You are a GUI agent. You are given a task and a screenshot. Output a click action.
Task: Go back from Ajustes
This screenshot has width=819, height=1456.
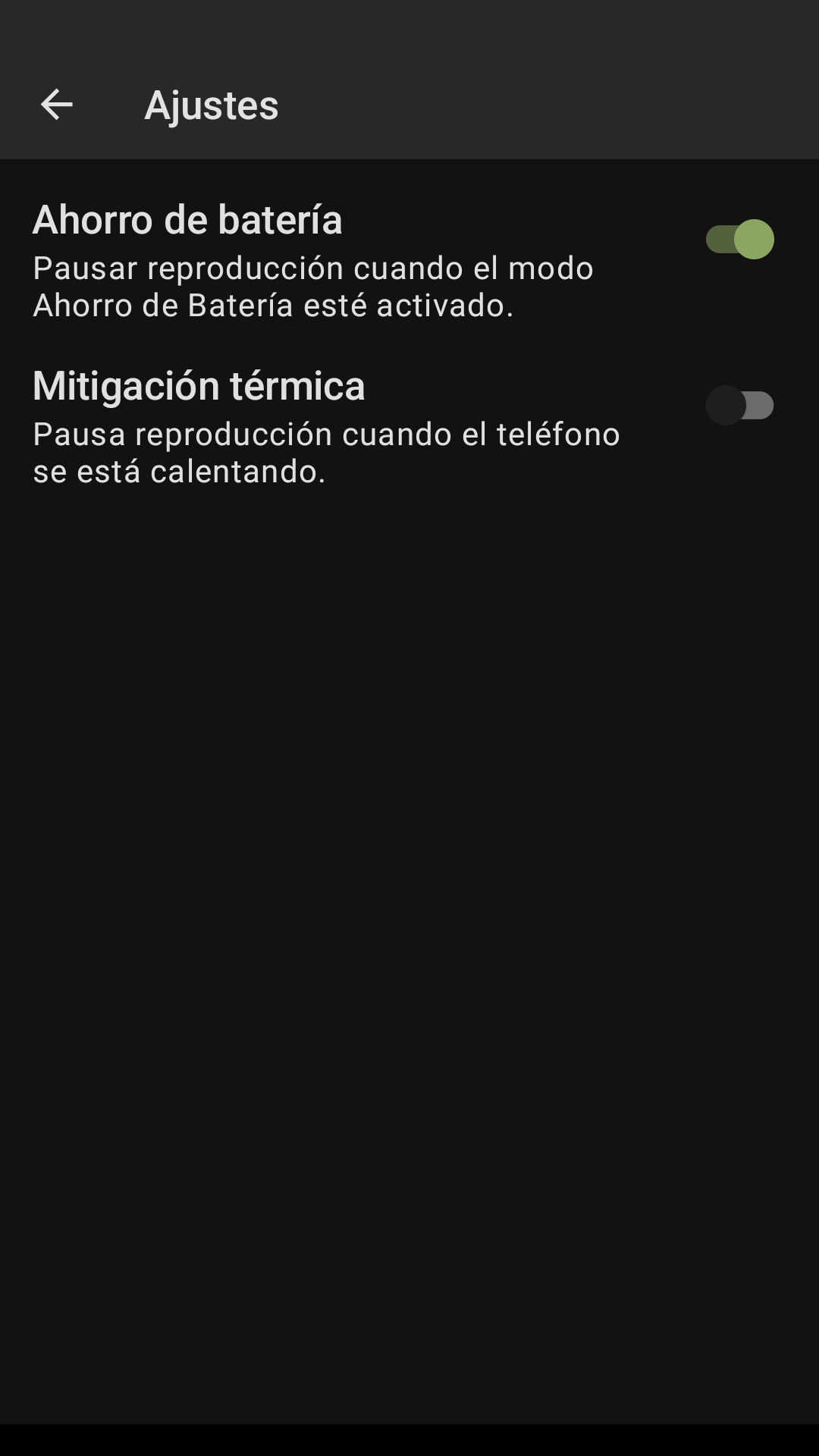click(x=57, y=105)
